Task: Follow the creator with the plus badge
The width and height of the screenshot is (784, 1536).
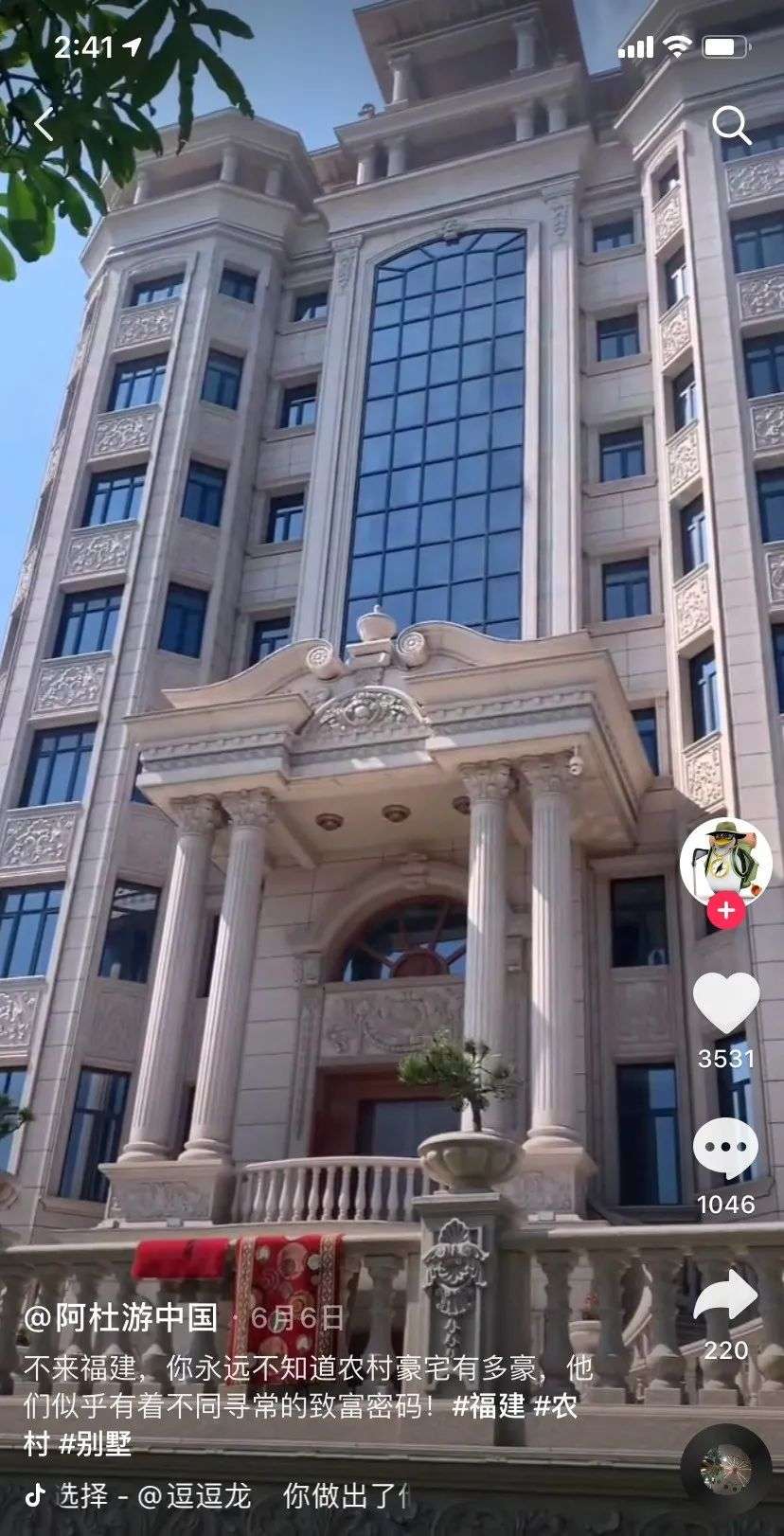Action: [725, 912]
